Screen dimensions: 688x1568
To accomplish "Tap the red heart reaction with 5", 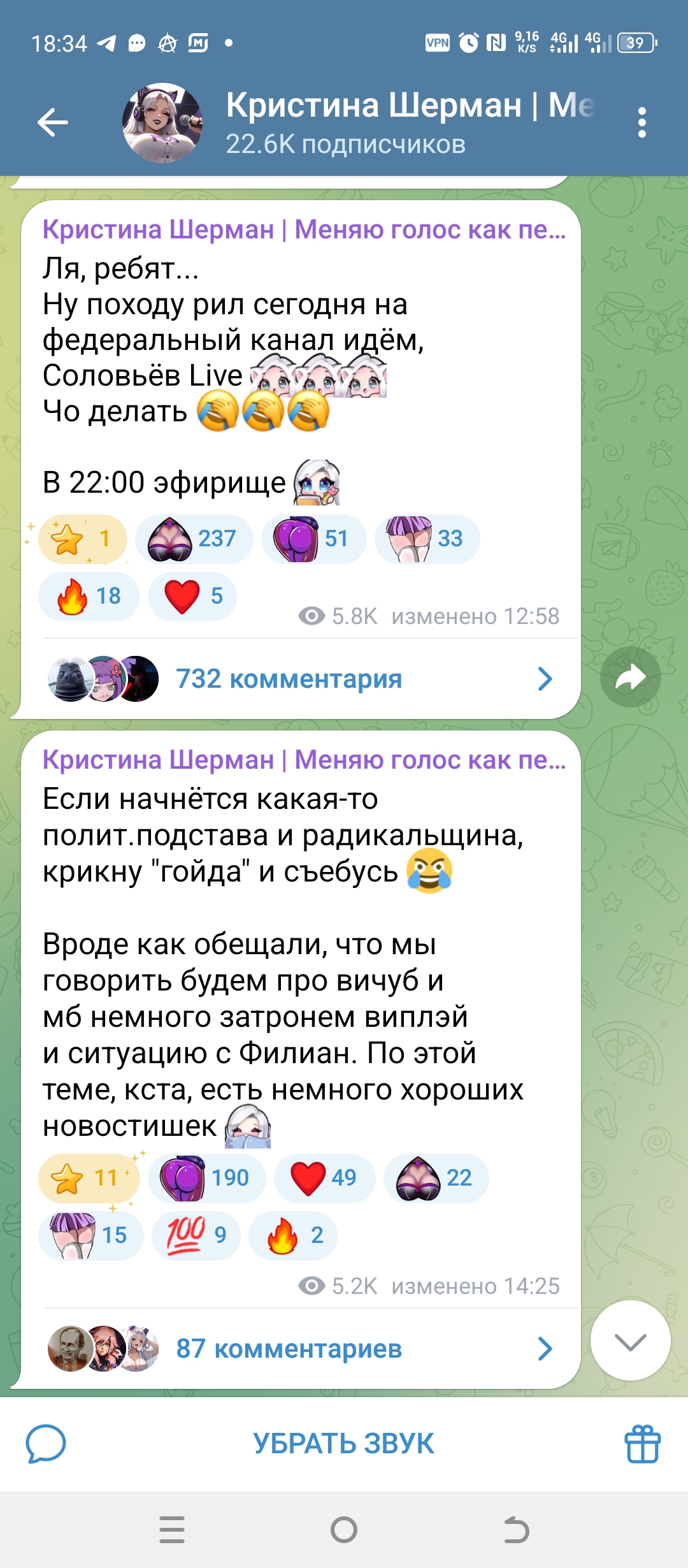I will click(192, 597).
